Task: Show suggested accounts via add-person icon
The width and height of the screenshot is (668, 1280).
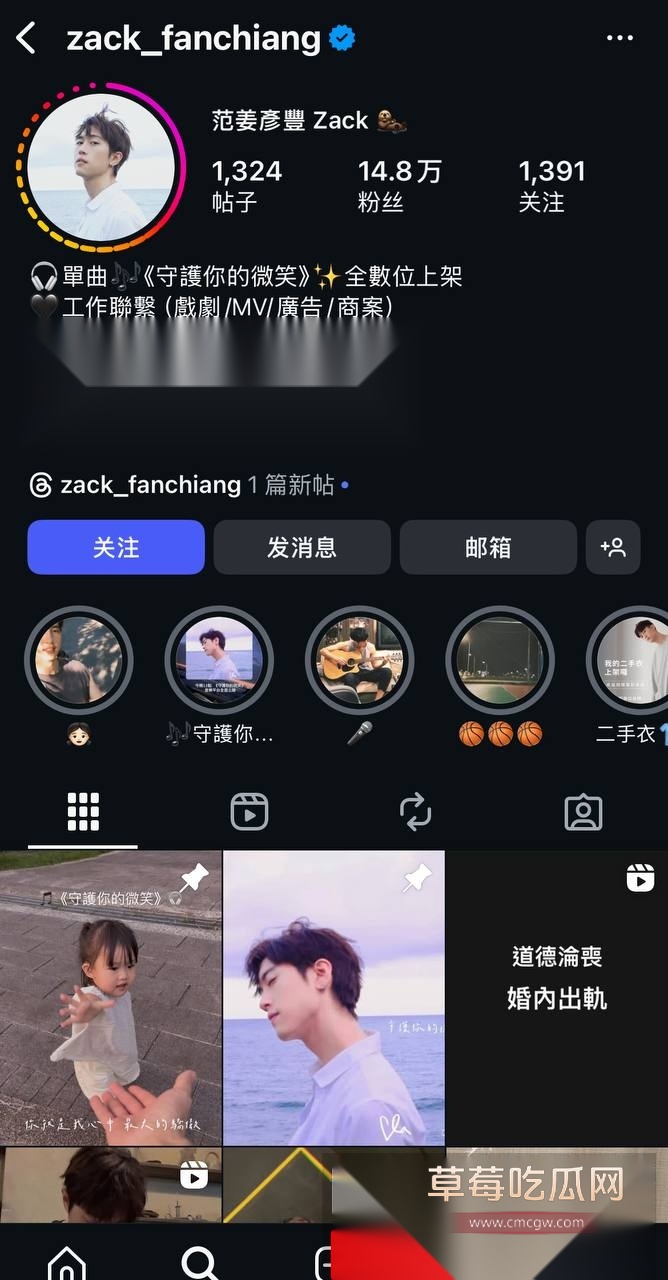Action: (612, 547)
